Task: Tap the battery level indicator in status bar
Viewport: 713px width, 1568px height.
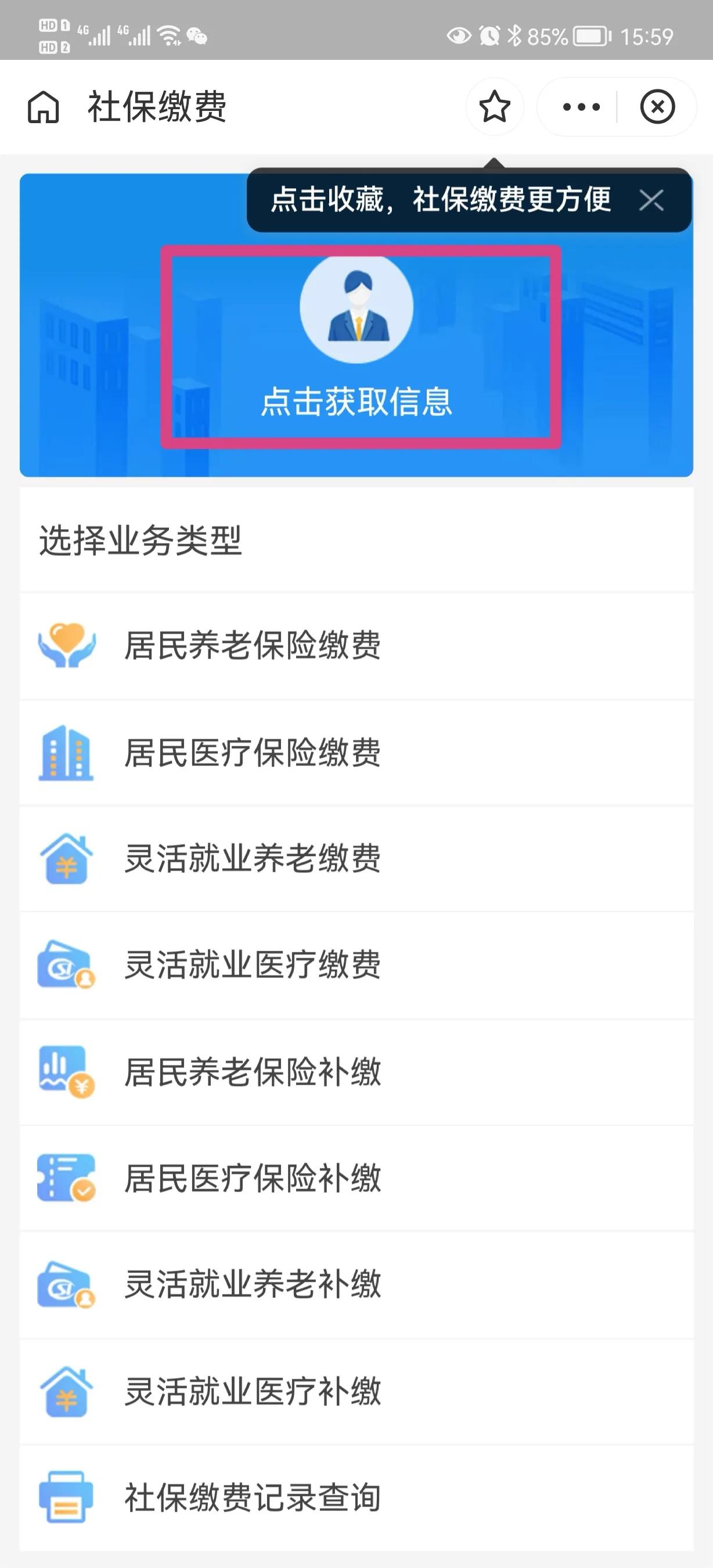Action: (x=589, y=37)
